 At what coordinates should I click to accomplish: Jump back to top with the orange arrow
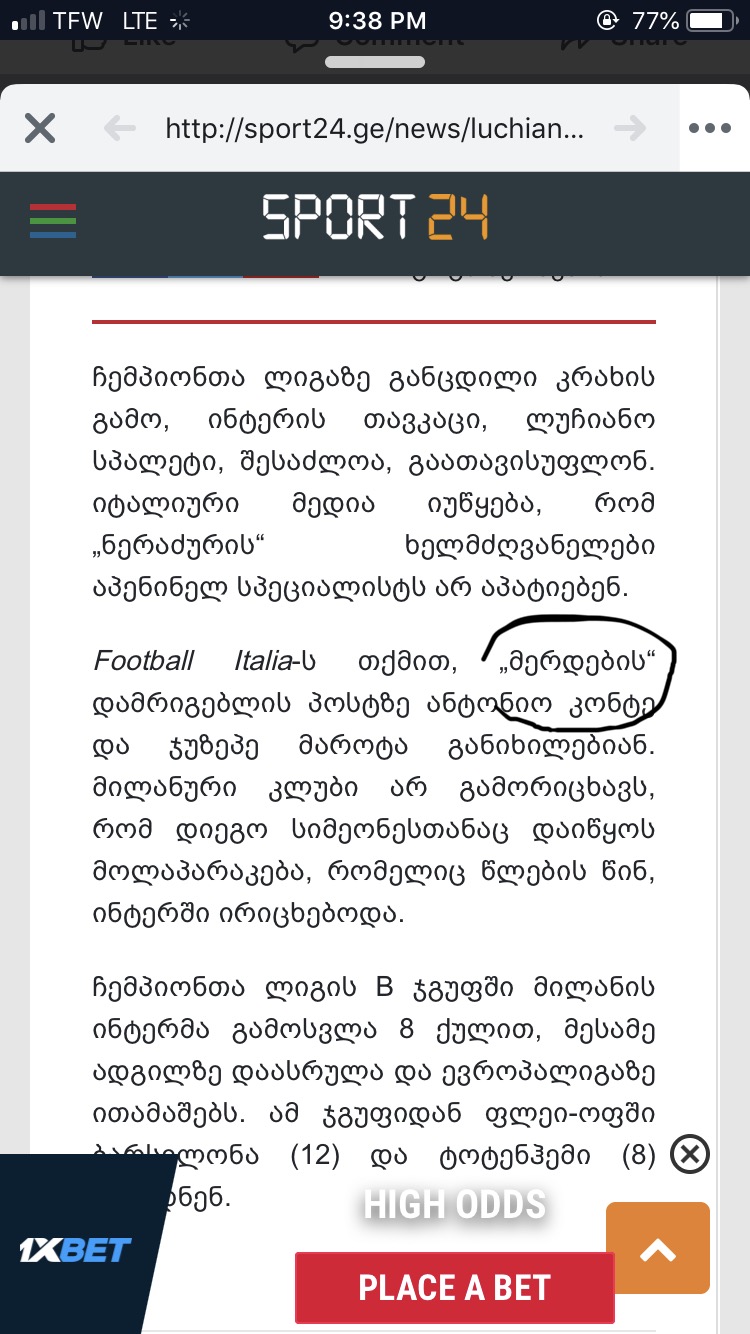pyautogui.click(x=658, y=1248)
